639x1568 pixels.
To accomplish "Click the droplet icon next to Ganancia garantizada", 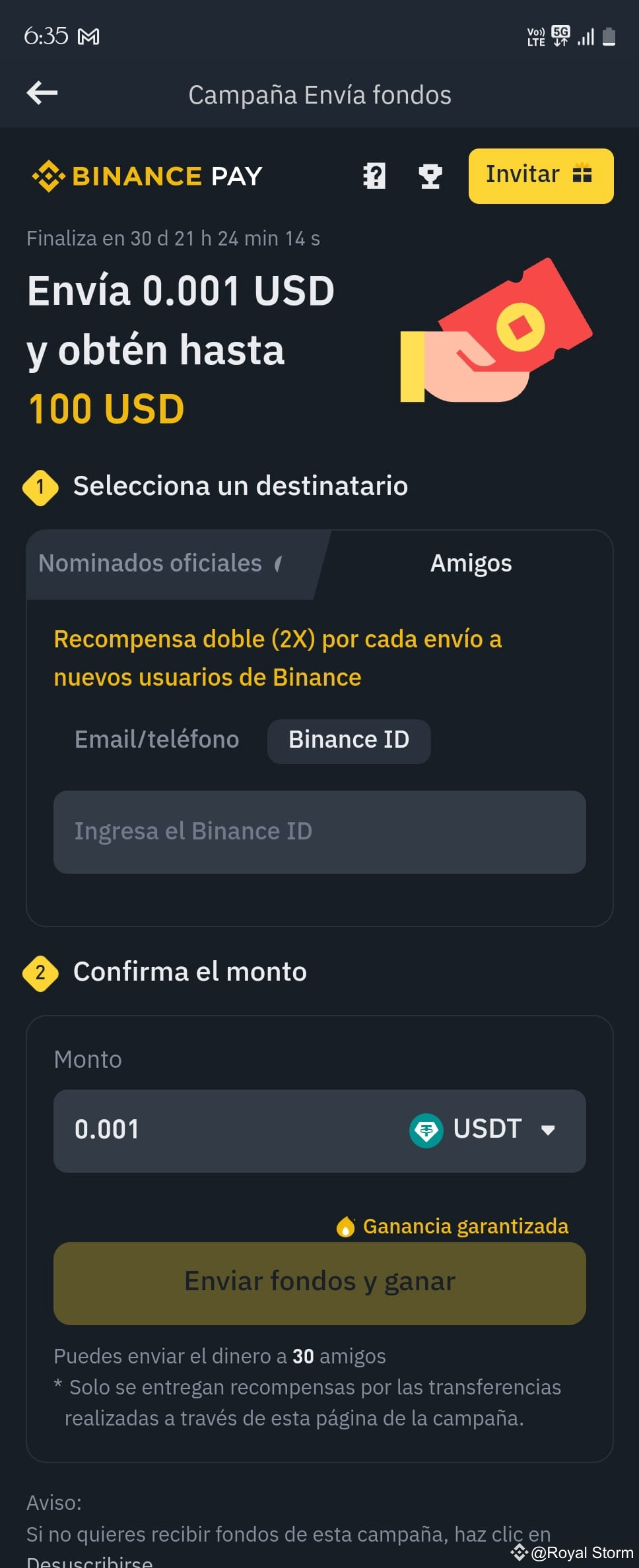I will tap(346, 1225).
